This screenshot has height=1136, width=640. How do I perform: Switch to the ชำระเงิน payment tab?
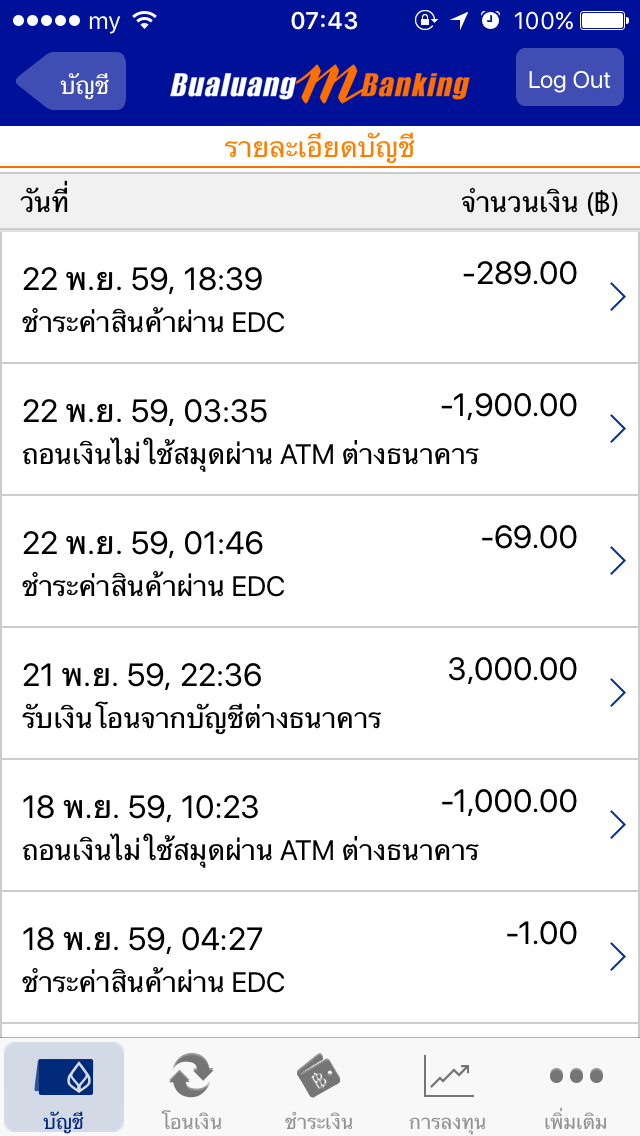coord(319,1089)
